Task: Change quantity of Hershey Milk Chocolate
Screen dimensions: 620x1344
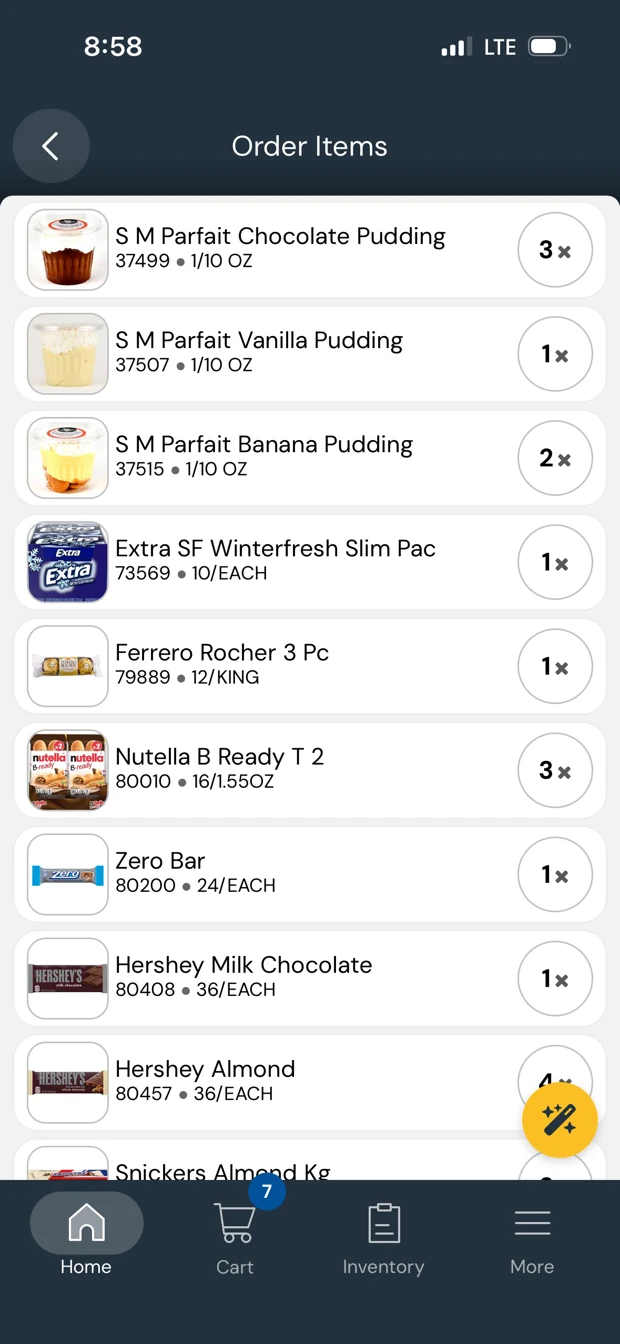Action: coord(555,978)
